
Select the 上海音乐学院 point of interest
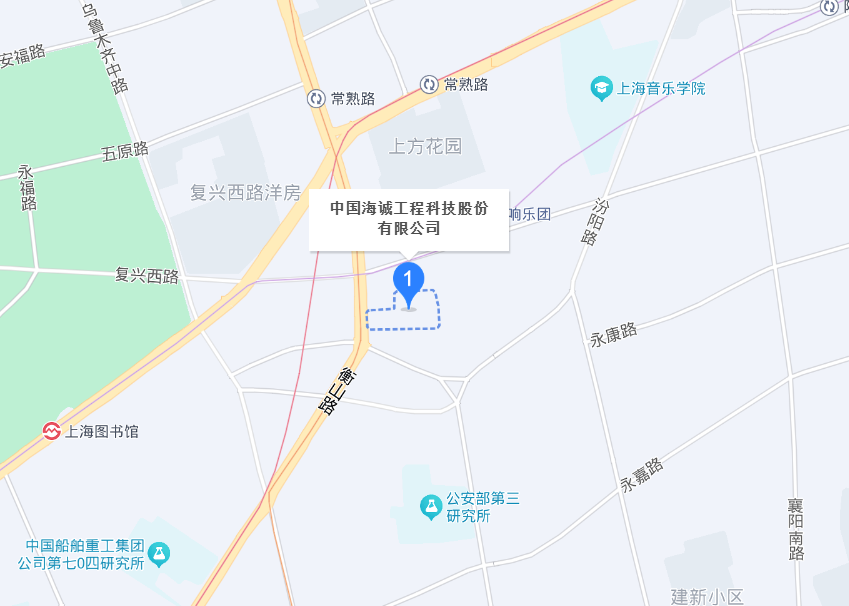point(601,88)
